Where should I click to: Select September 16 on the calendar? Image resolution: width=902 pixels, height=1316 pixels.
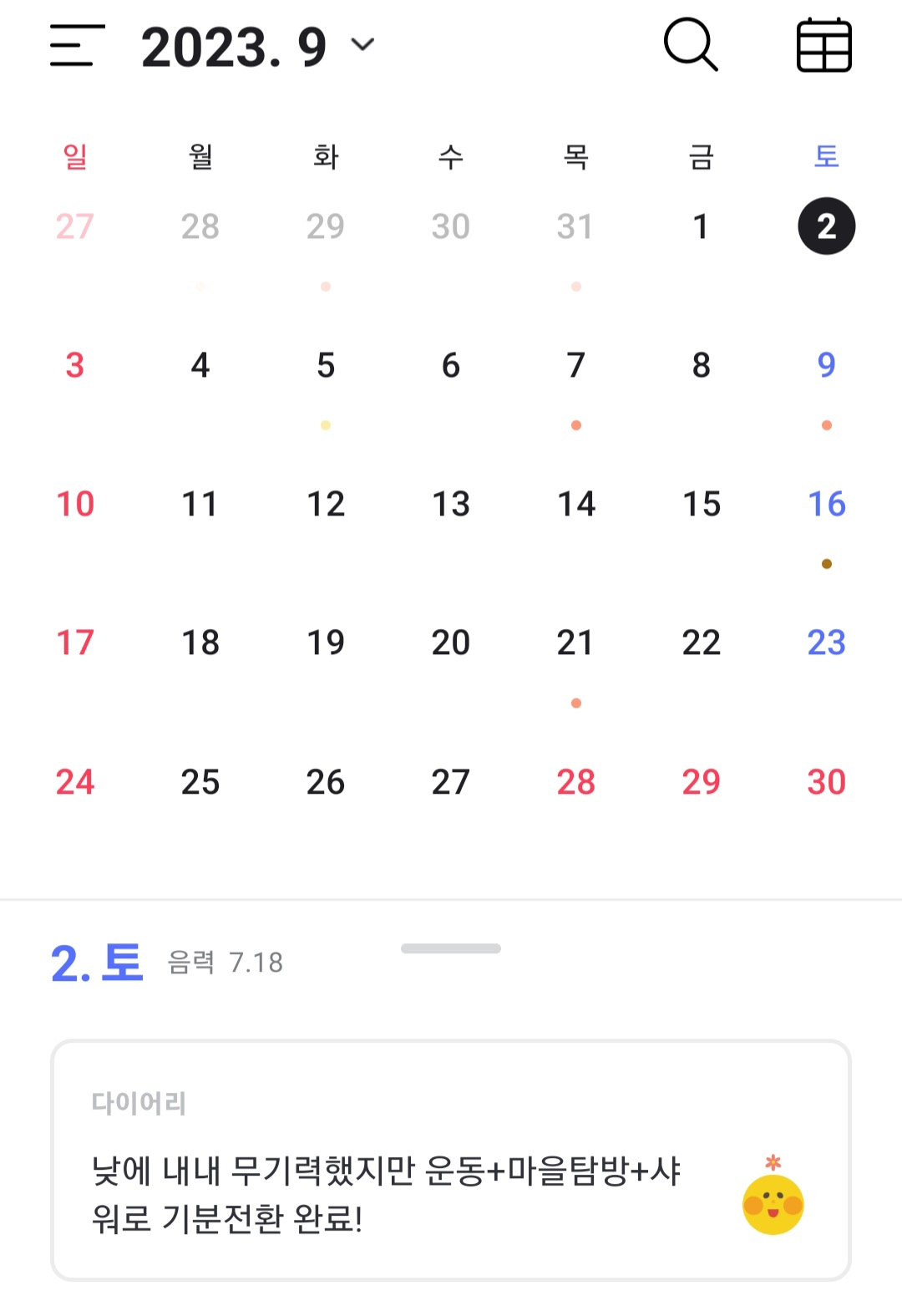coord(826,505)
